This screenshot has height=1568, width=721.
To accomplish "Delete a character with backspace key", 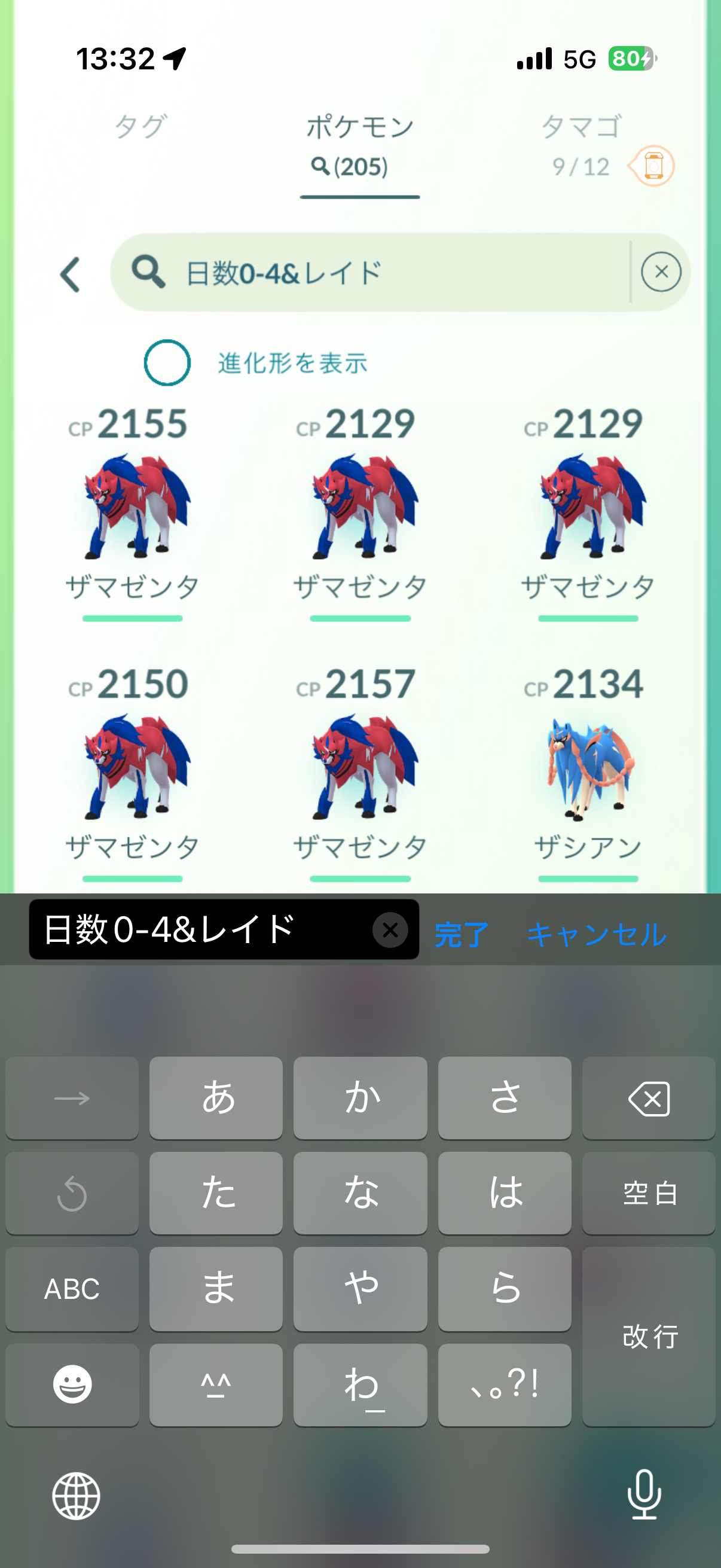I will tap(649, 1098).
